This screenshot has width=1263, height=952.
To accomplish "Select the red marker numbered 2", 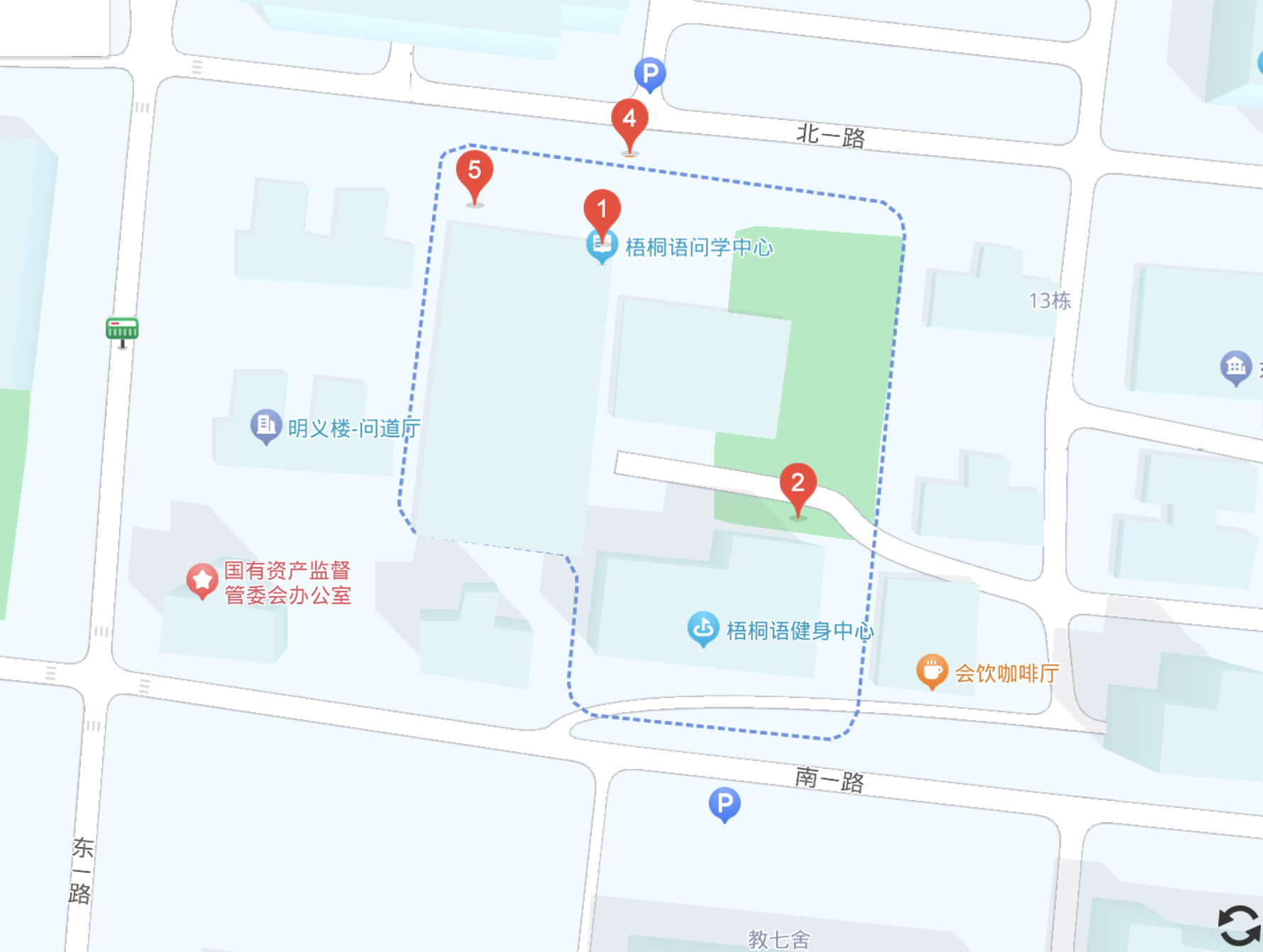I will (798, 483).
